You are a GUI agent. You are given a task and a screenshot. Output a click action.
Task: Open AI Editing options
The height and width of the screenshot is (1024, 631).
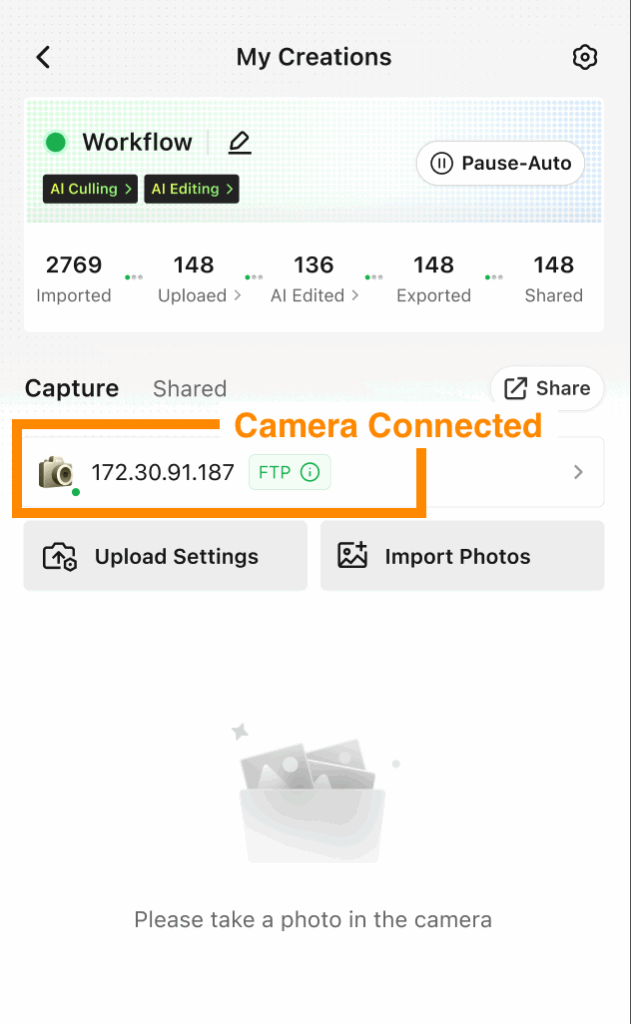(192, 189)
